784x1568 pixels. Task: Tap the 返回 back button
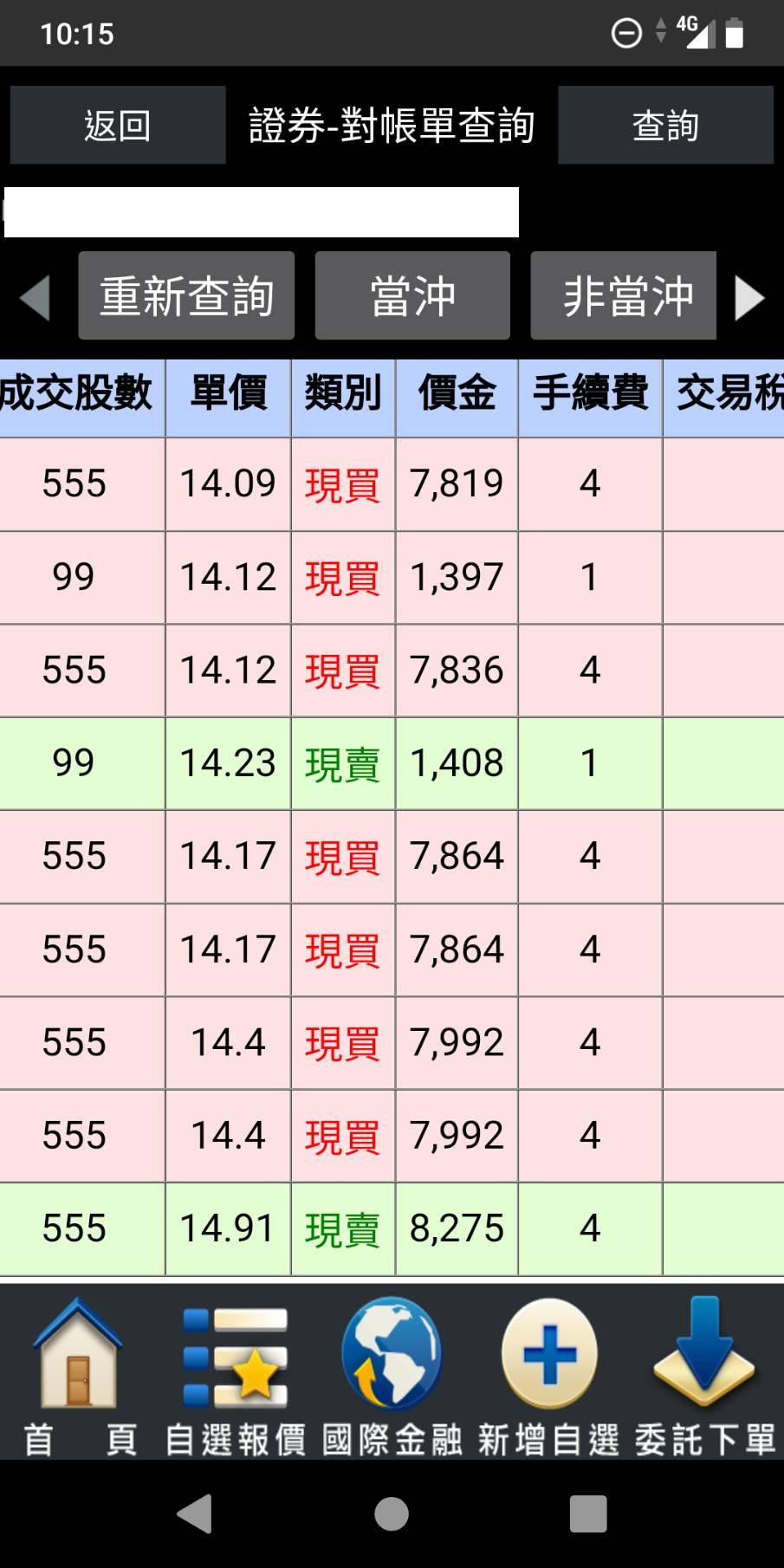tap(118, 125)
